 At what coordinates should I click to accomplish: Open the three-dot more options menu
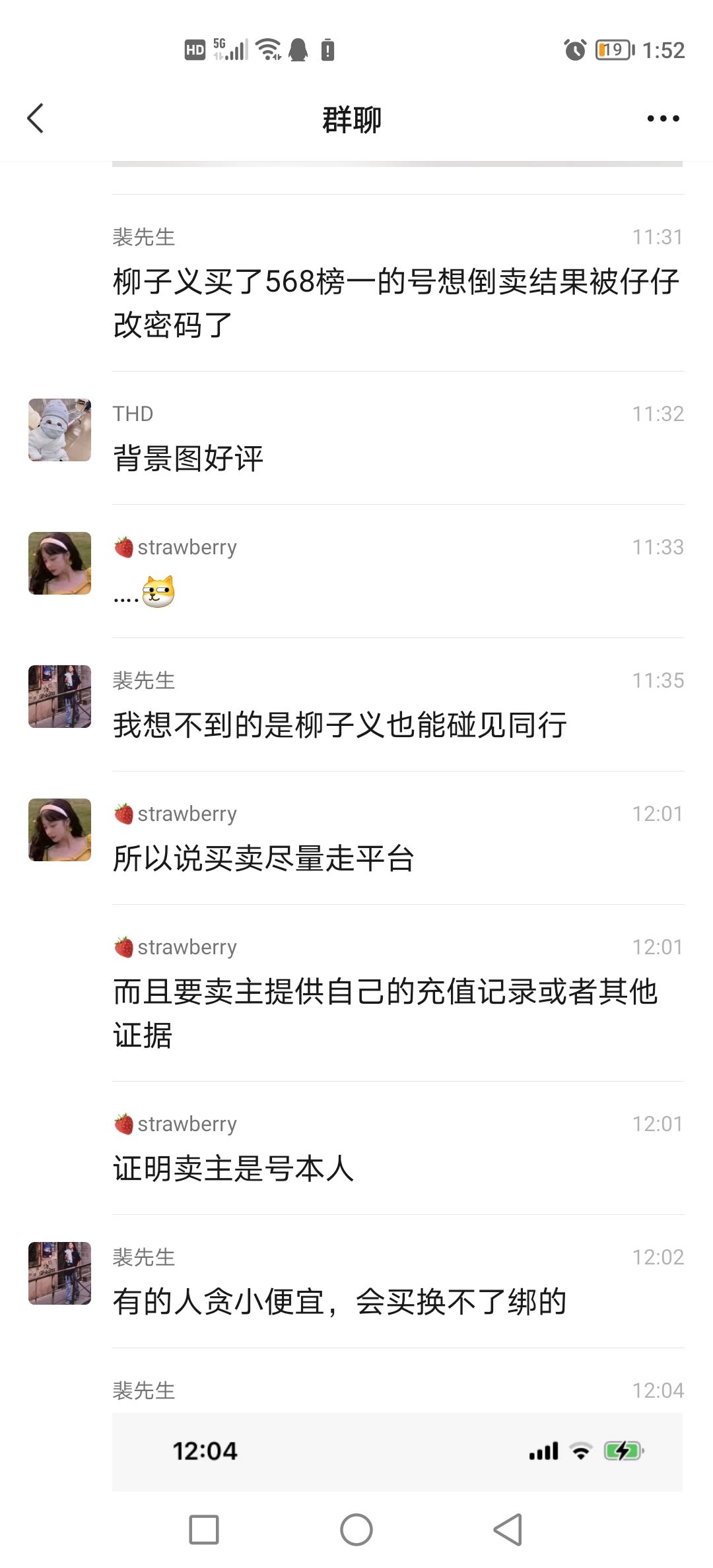[x=663, y=119]
